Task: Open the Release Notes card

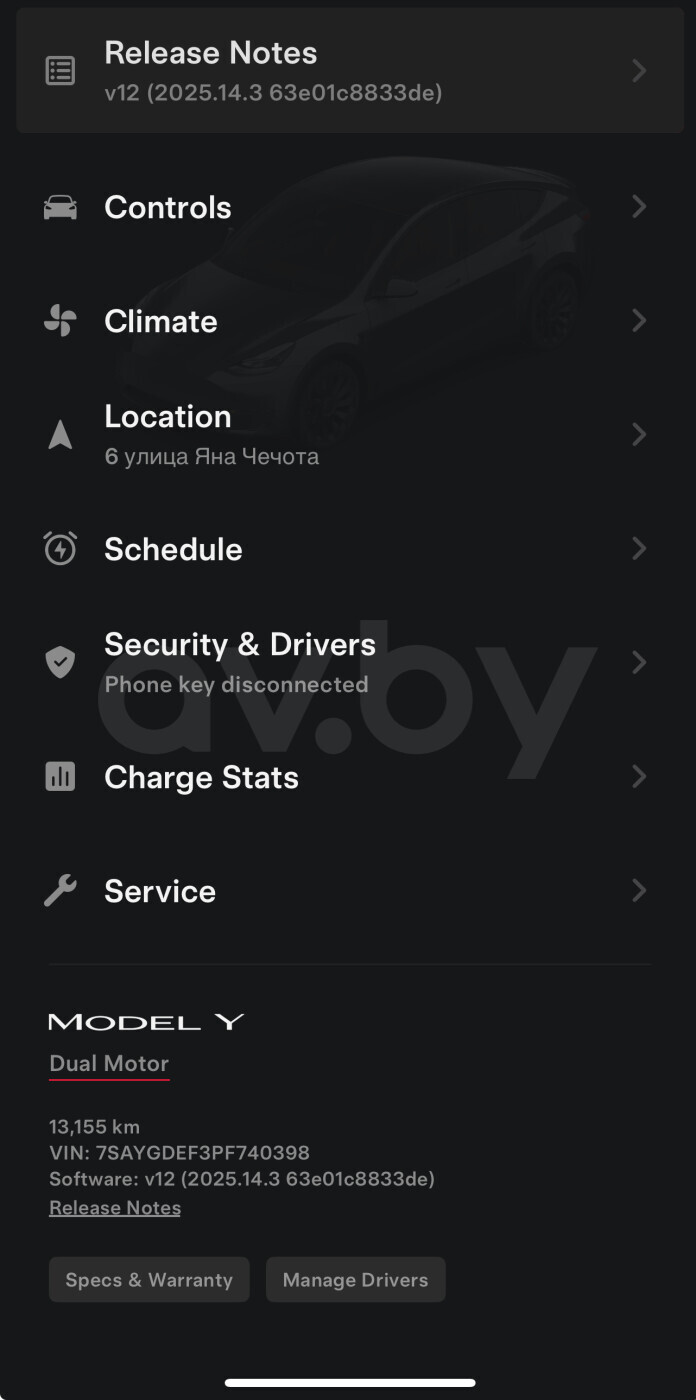Action: pos(348,70)
